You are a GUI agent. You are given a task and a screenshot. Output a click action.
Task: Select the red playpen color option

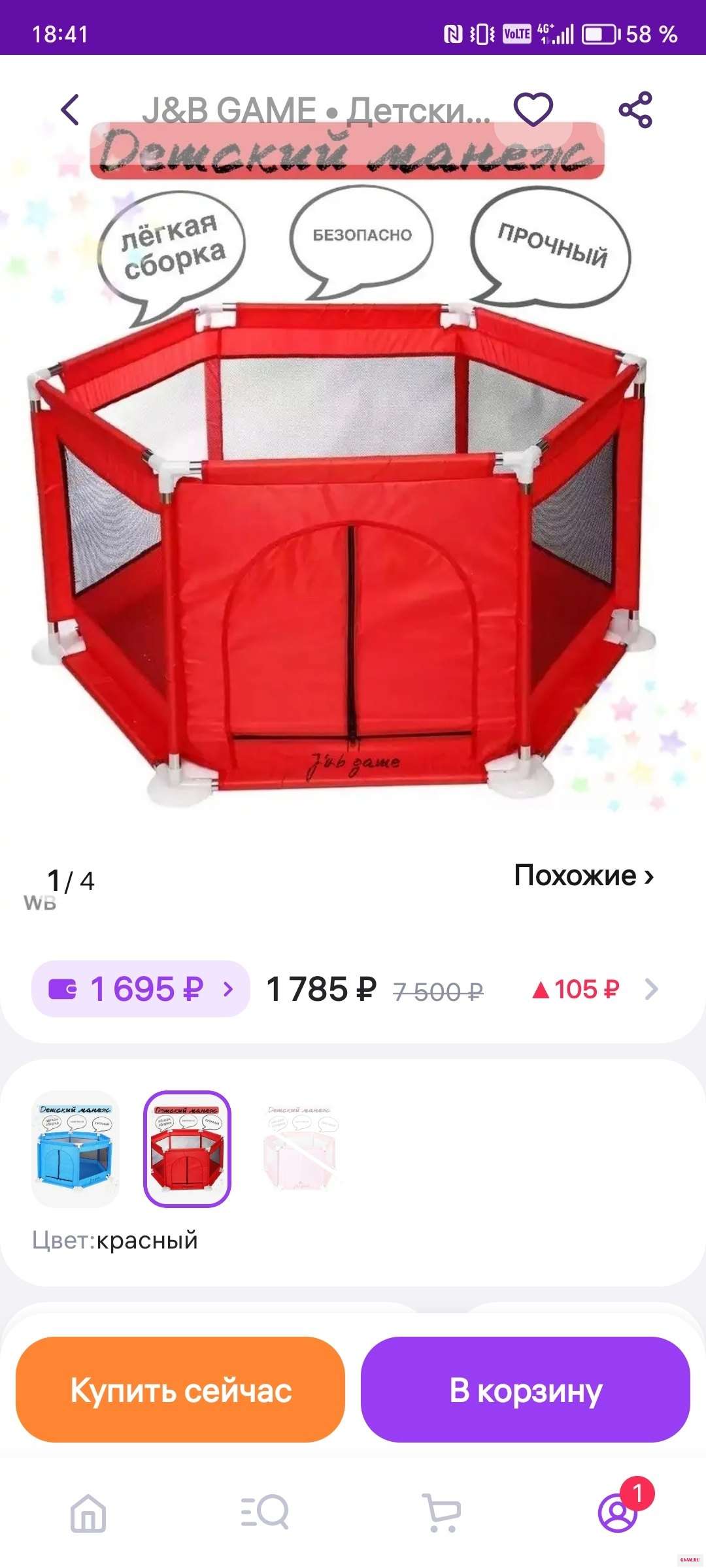coord(188,1149)
